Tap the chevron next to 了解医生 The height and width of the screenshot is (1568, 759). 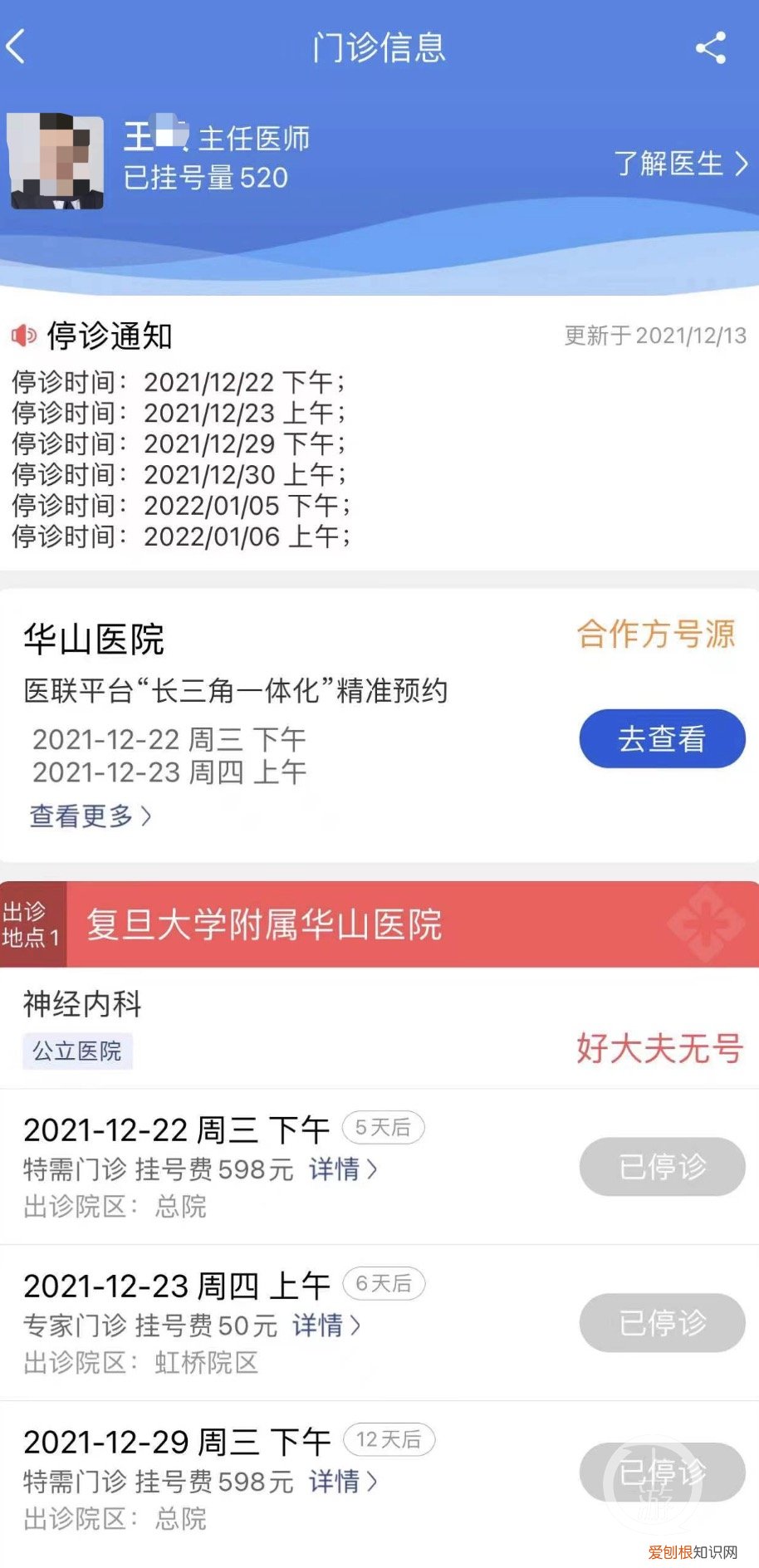click(x=740, y=164)
